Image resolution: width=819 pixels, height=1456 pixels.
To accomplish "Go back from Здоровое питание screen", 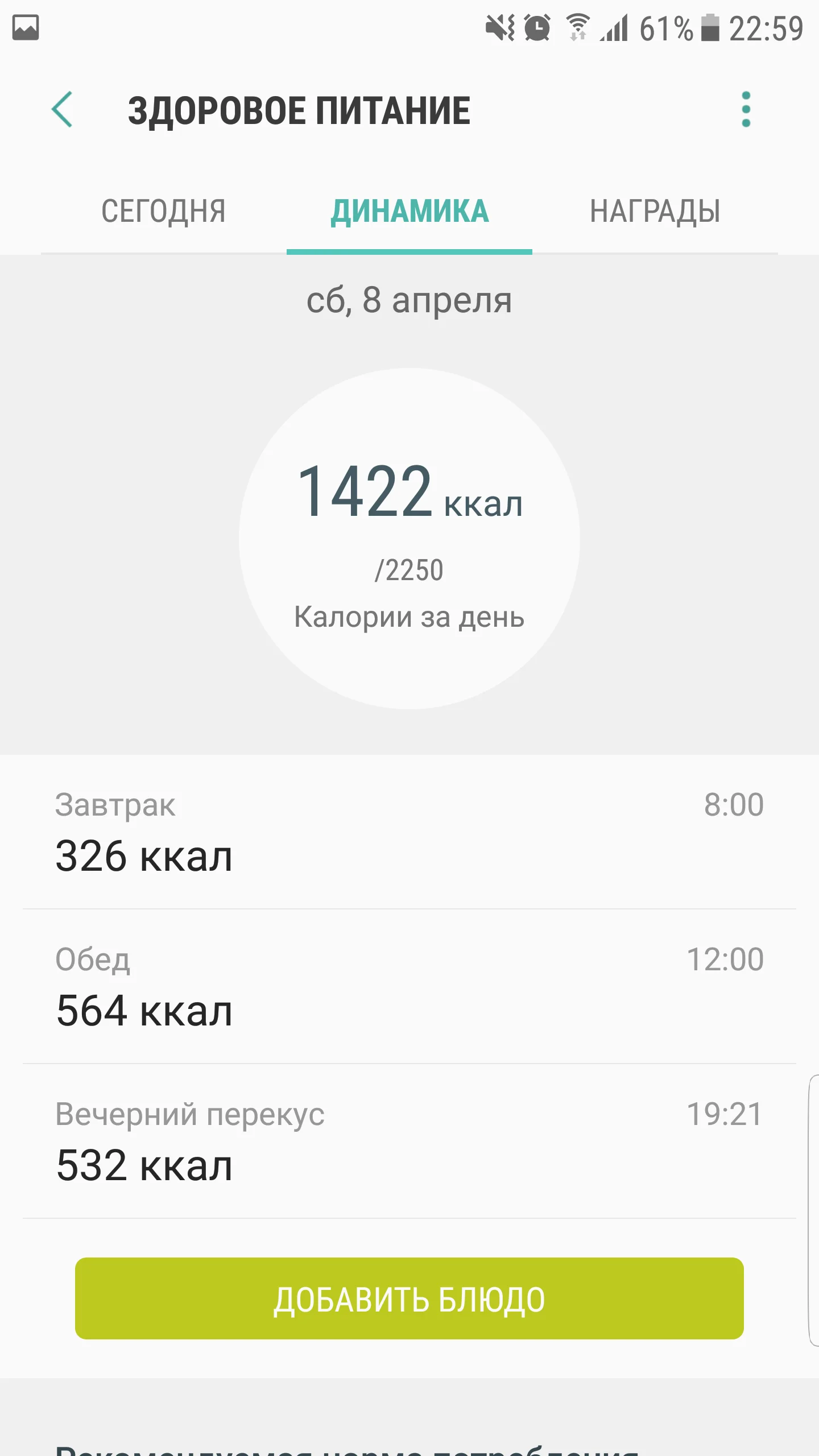I will [63, 109].
